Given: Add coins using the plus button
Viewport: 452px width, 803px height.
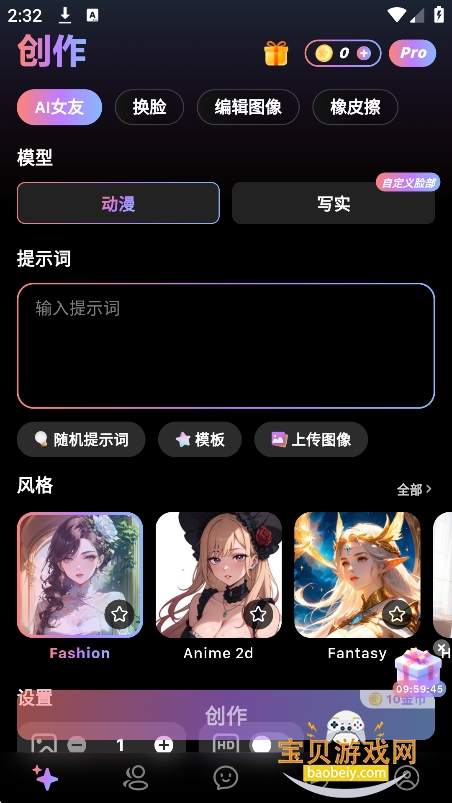Looking at the screenshot, I should [363, 53].
